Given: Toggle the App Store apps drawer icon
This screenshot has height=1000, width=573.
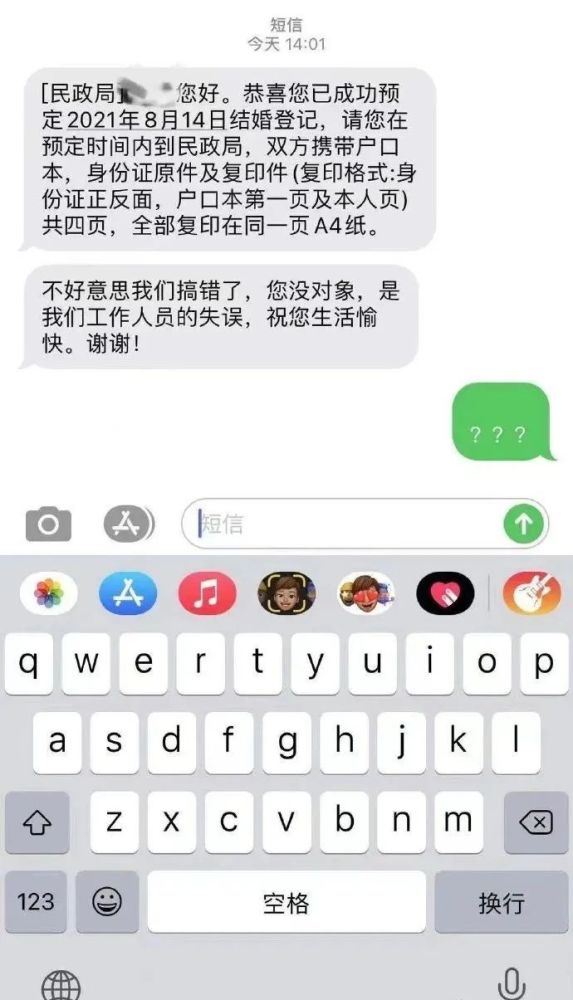Looking at the screenshot, I should pos(130,524).
